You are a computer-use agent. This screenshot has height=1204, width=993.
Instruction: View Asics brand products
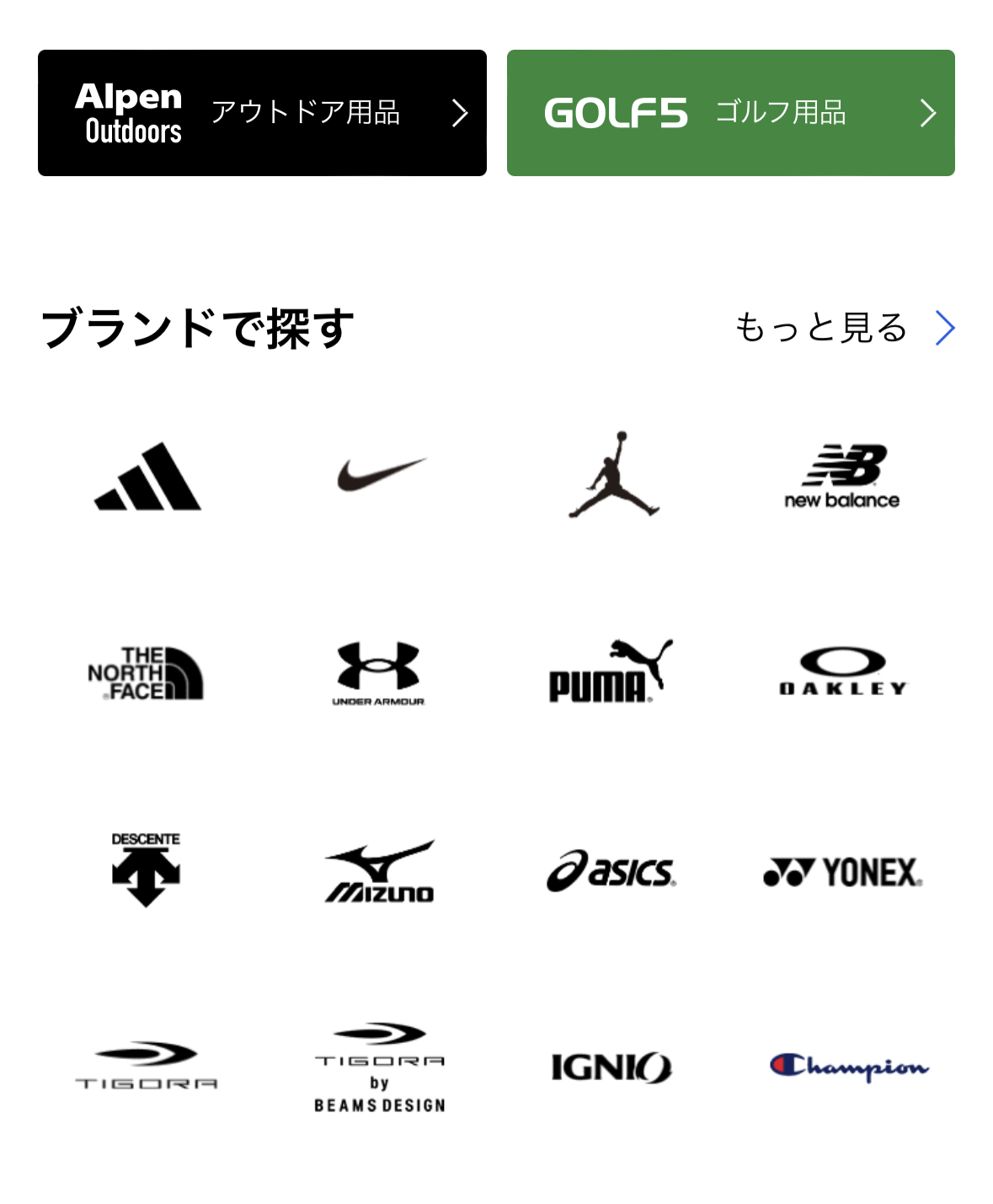(x=611, y=871)
